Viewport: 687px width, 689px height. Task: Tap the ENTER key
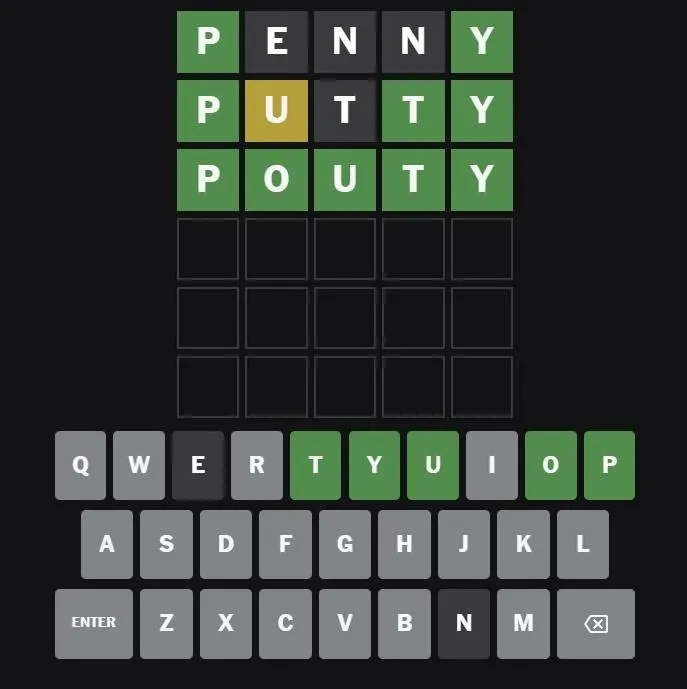tap(94, 623)
